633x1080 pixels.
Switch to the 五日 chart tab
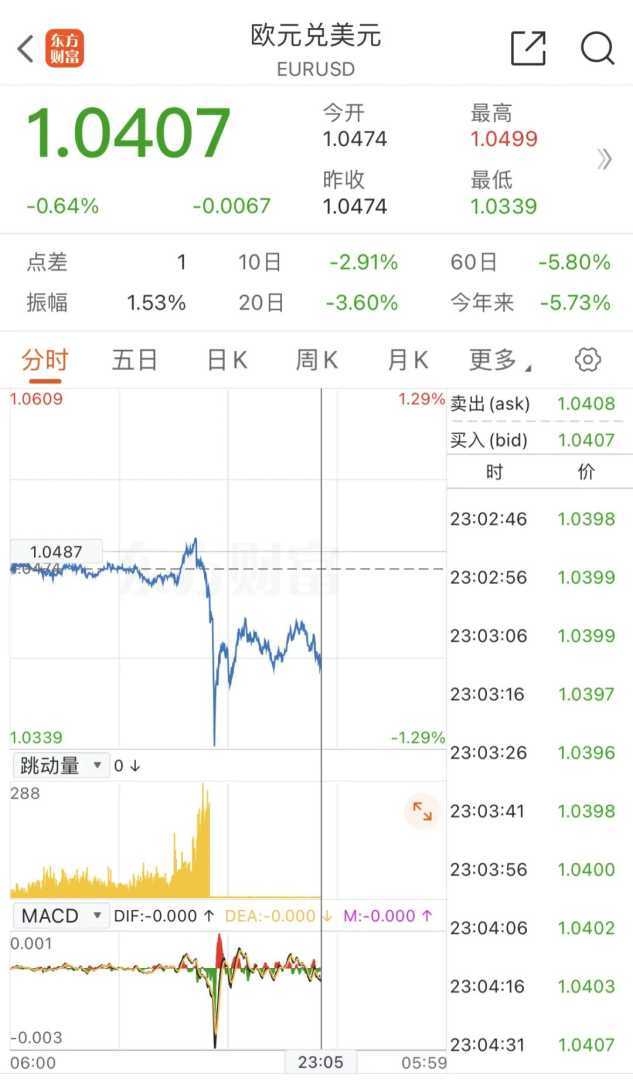[135, 360]
